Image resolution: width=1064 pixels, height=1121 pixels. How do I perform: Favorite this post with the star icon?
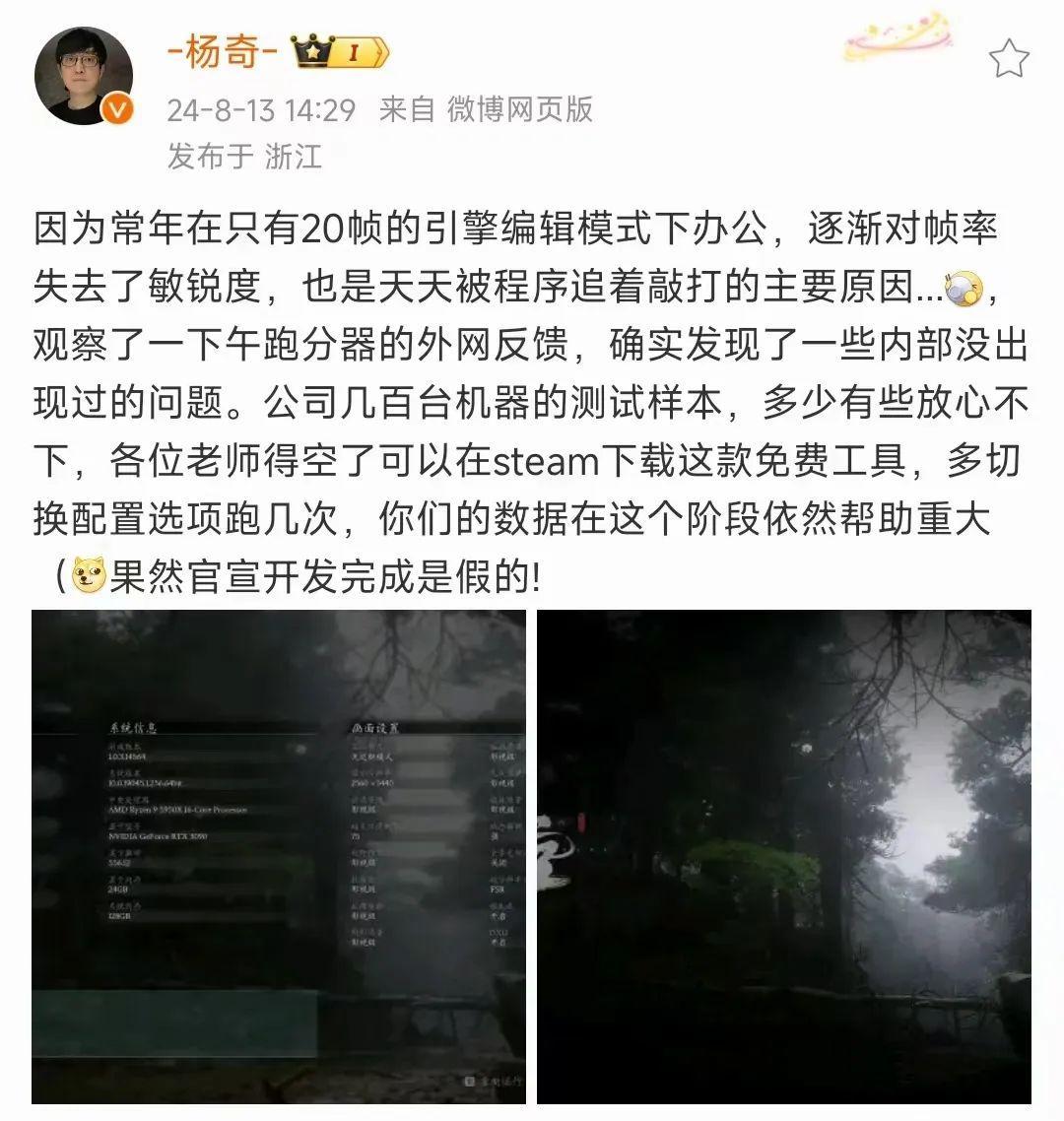pyautogui.click(x=1008, y=60)
